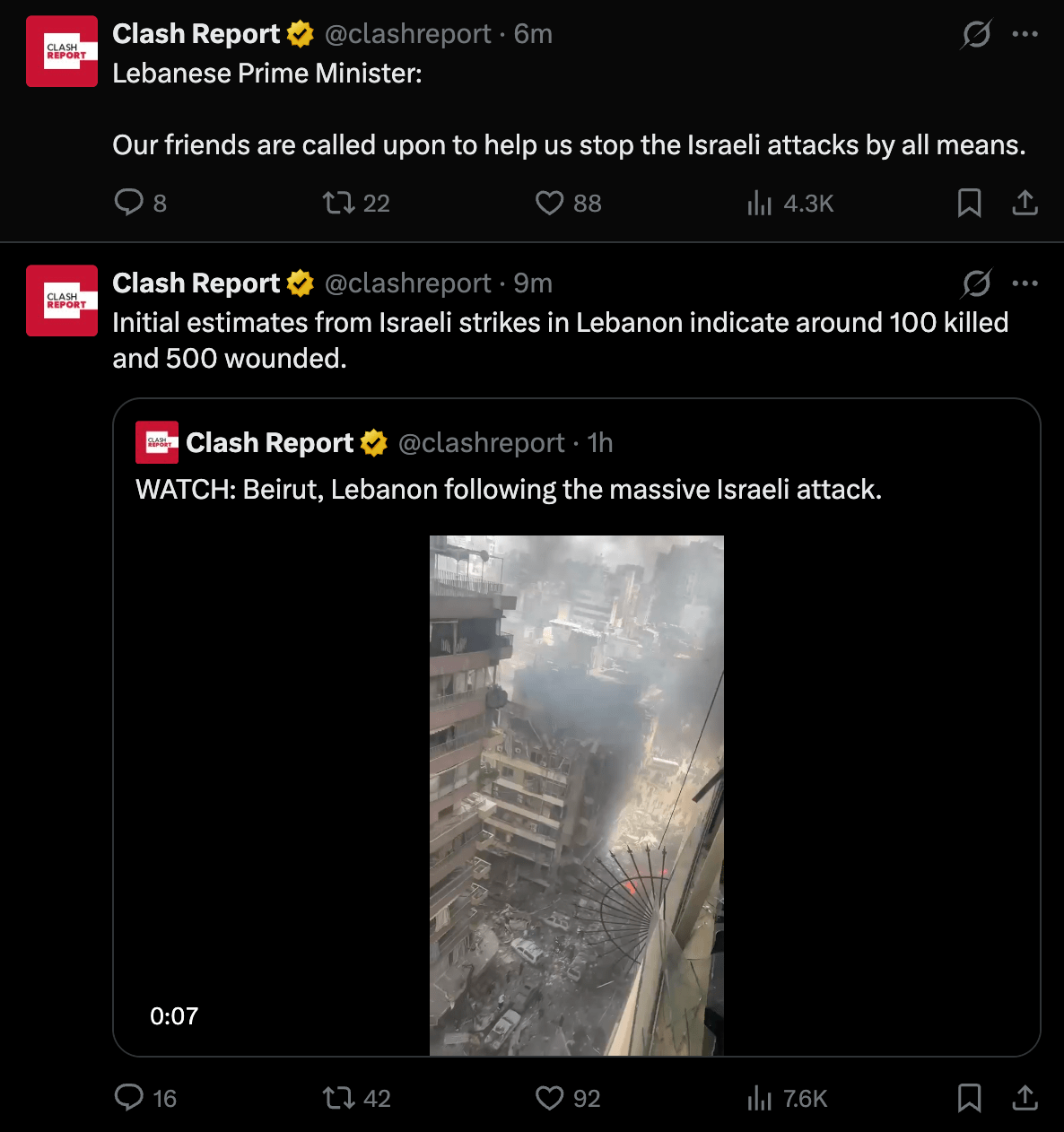Image resolution: width=1064 pixels, height=1132 pixels.
Task: Play the Beirut video in quoted post
Action: point(576,795)
